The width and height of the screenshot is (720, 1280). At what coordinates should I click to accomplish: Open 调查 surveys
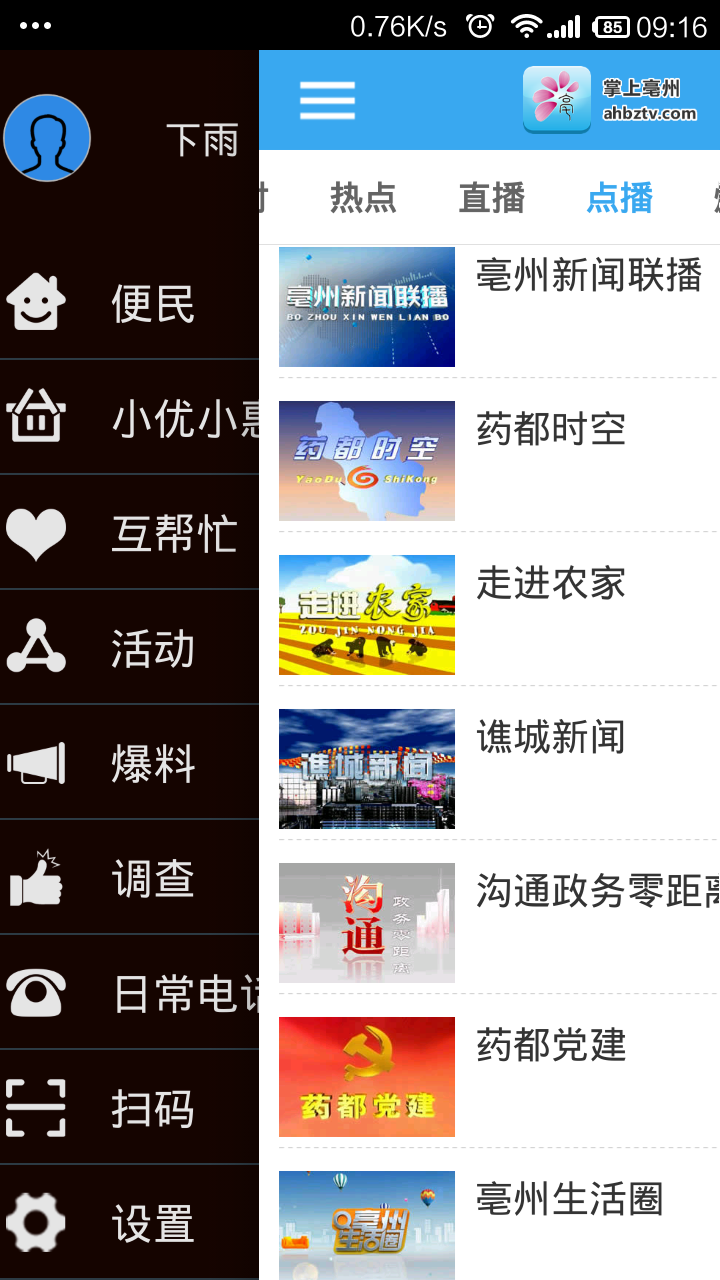130,878
